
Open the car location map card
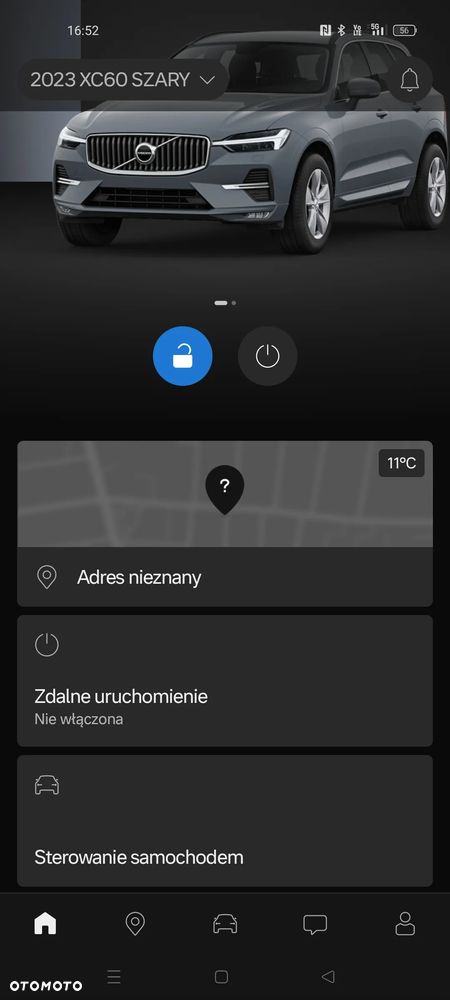pos(224,494)
